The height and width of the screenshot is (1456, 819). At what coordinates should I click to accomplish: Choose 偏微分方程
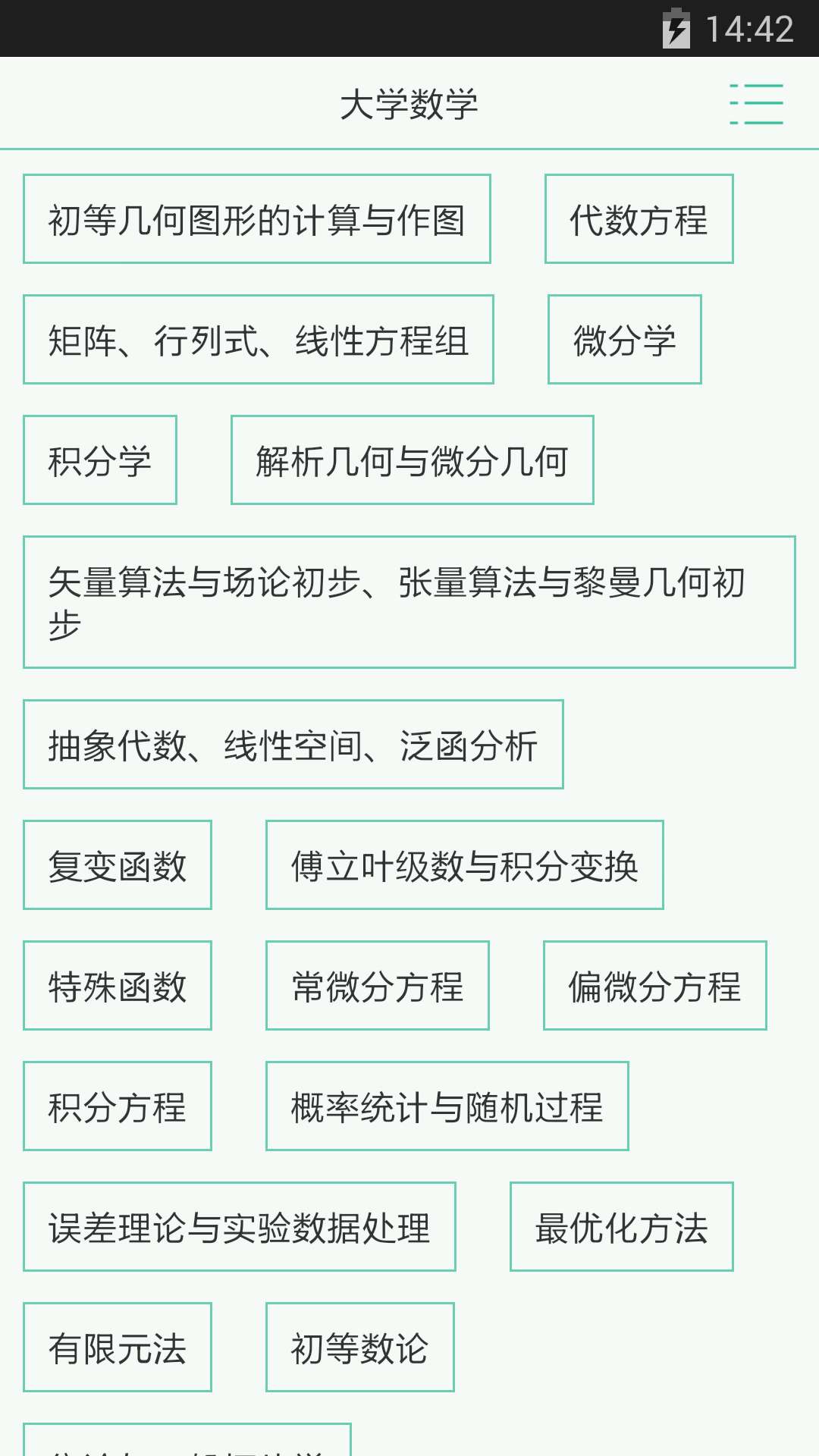point(654,986)
